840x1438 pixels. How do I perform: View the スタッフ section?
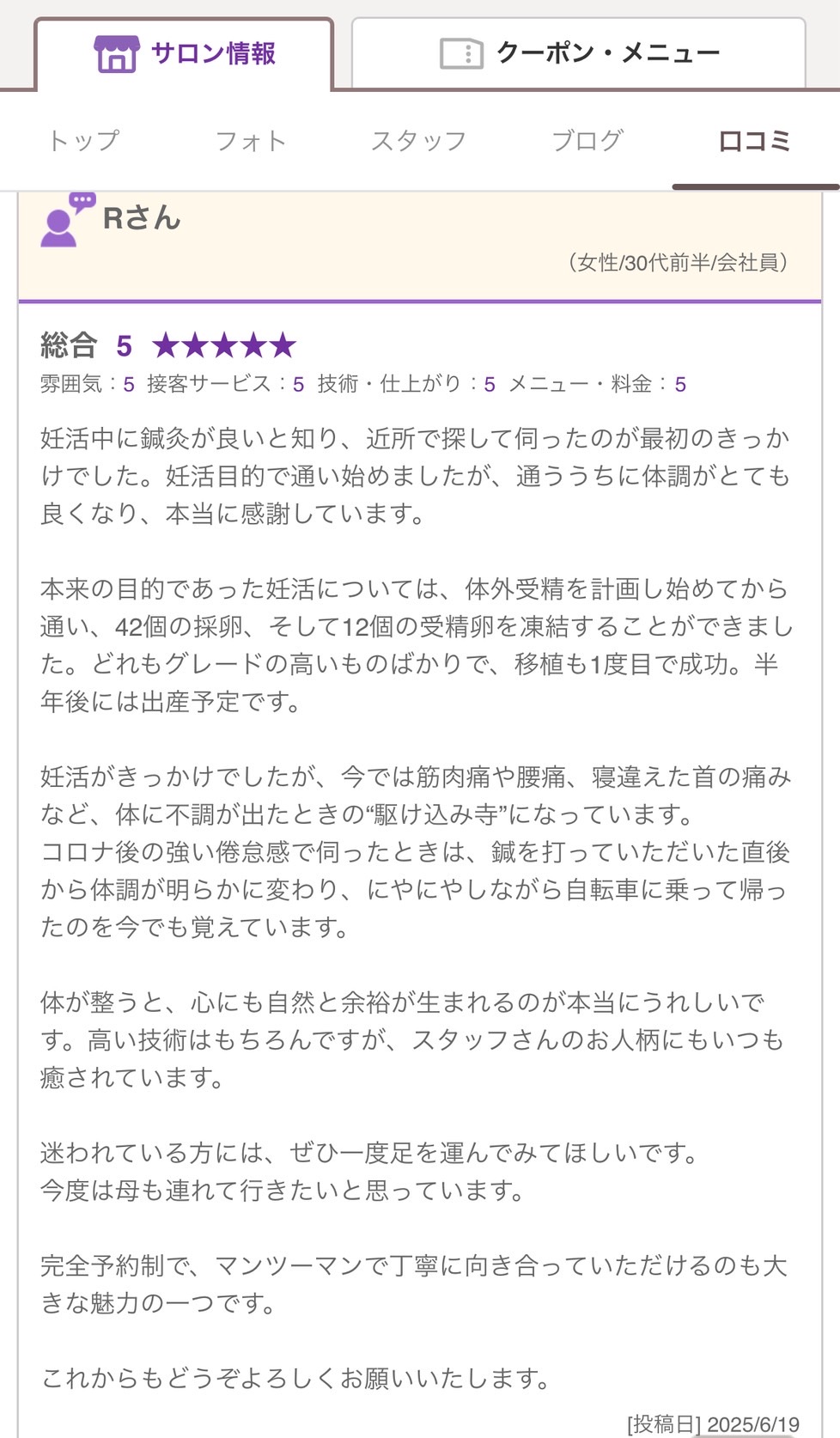tap(418, 141)
